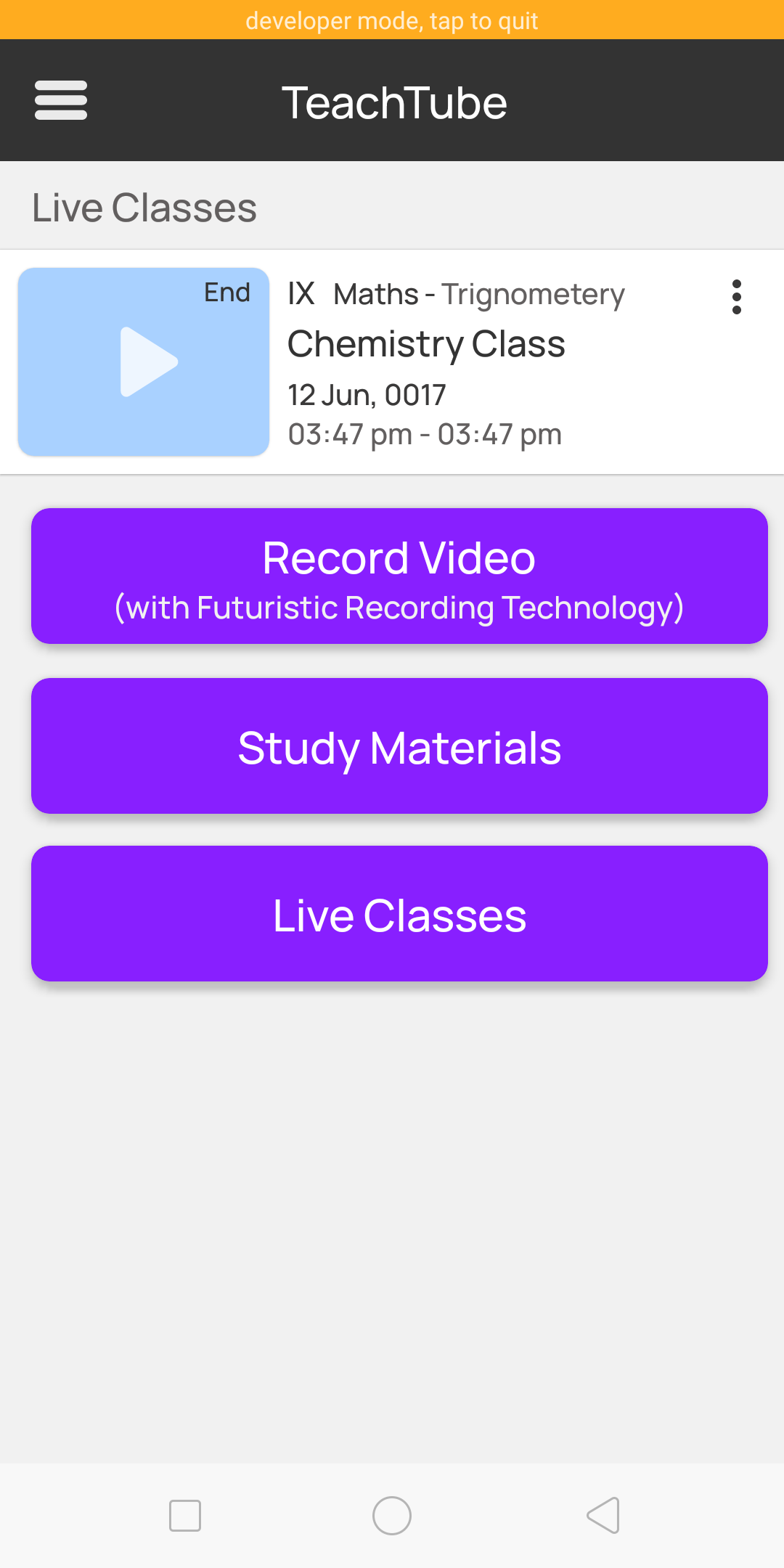Open overflow menu for Chemistry Class
The image size is (784, 1568).
pos(737,297)
